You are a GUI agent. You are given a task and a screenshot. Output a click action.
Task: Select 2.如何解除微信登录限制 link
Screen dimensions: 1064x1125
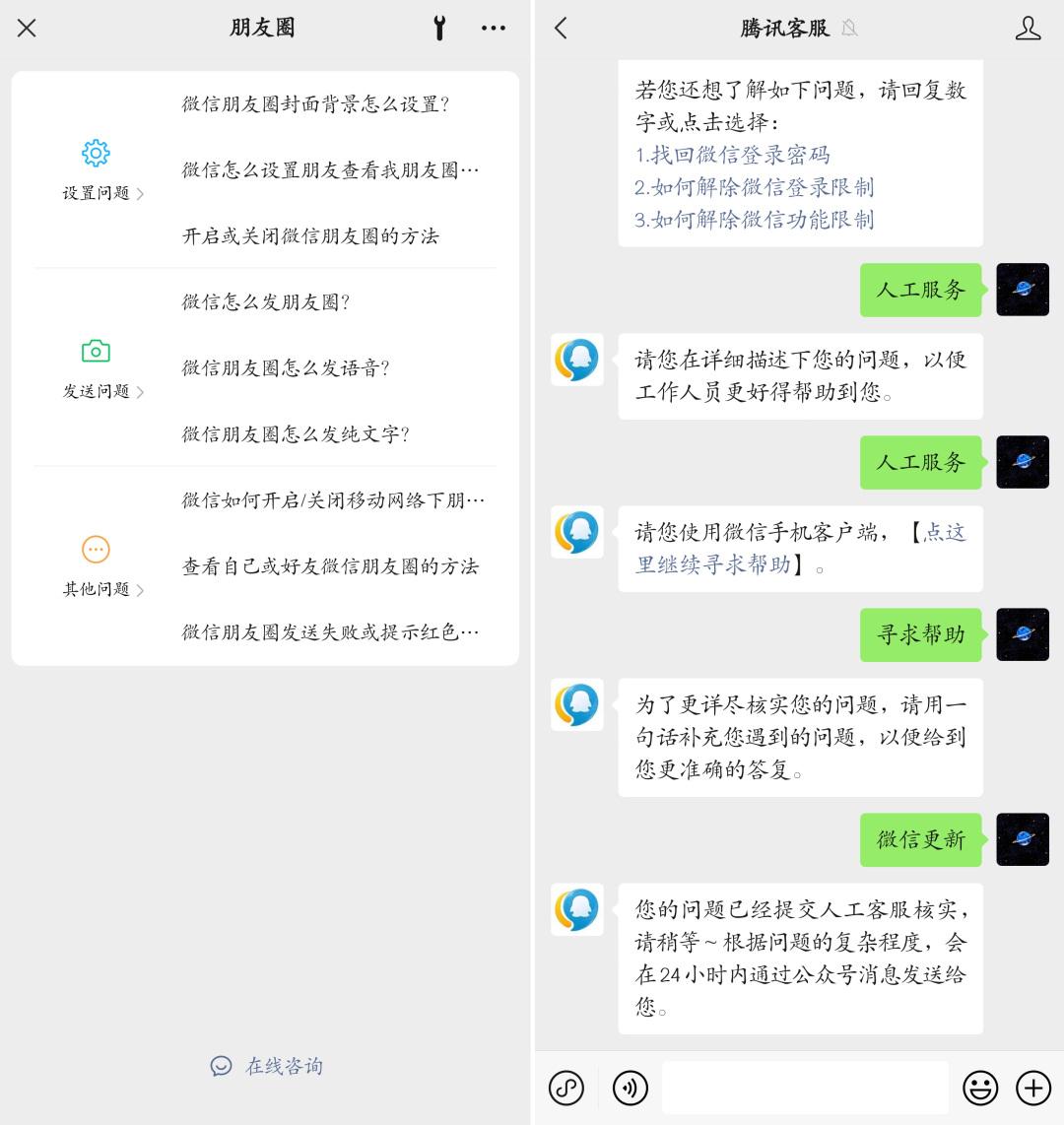tap(754, 187)
